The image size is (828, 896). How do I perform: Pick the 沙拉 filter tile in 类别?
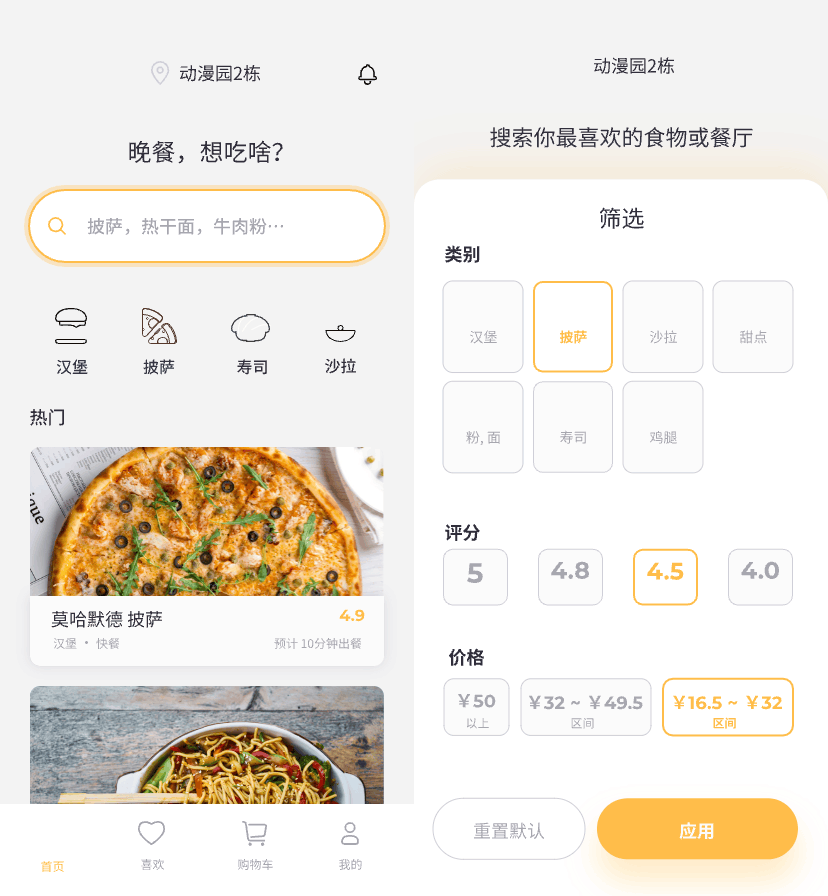click(x=663, y=327)
